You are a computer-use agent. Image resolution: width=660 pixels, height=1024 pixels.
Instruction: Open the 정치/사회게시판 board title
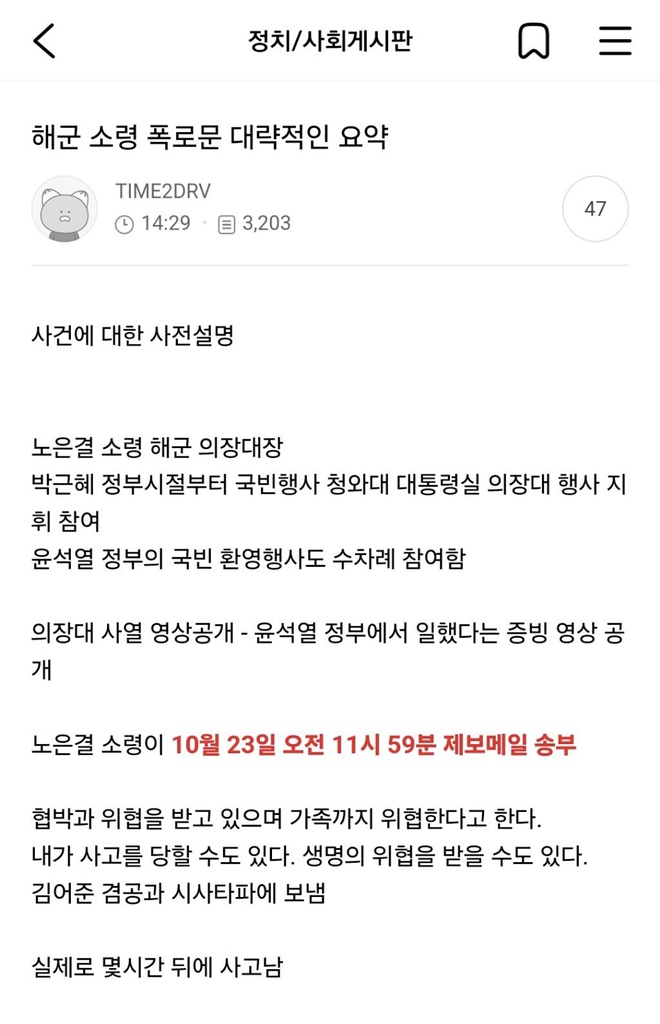click(x=329, y=41)
